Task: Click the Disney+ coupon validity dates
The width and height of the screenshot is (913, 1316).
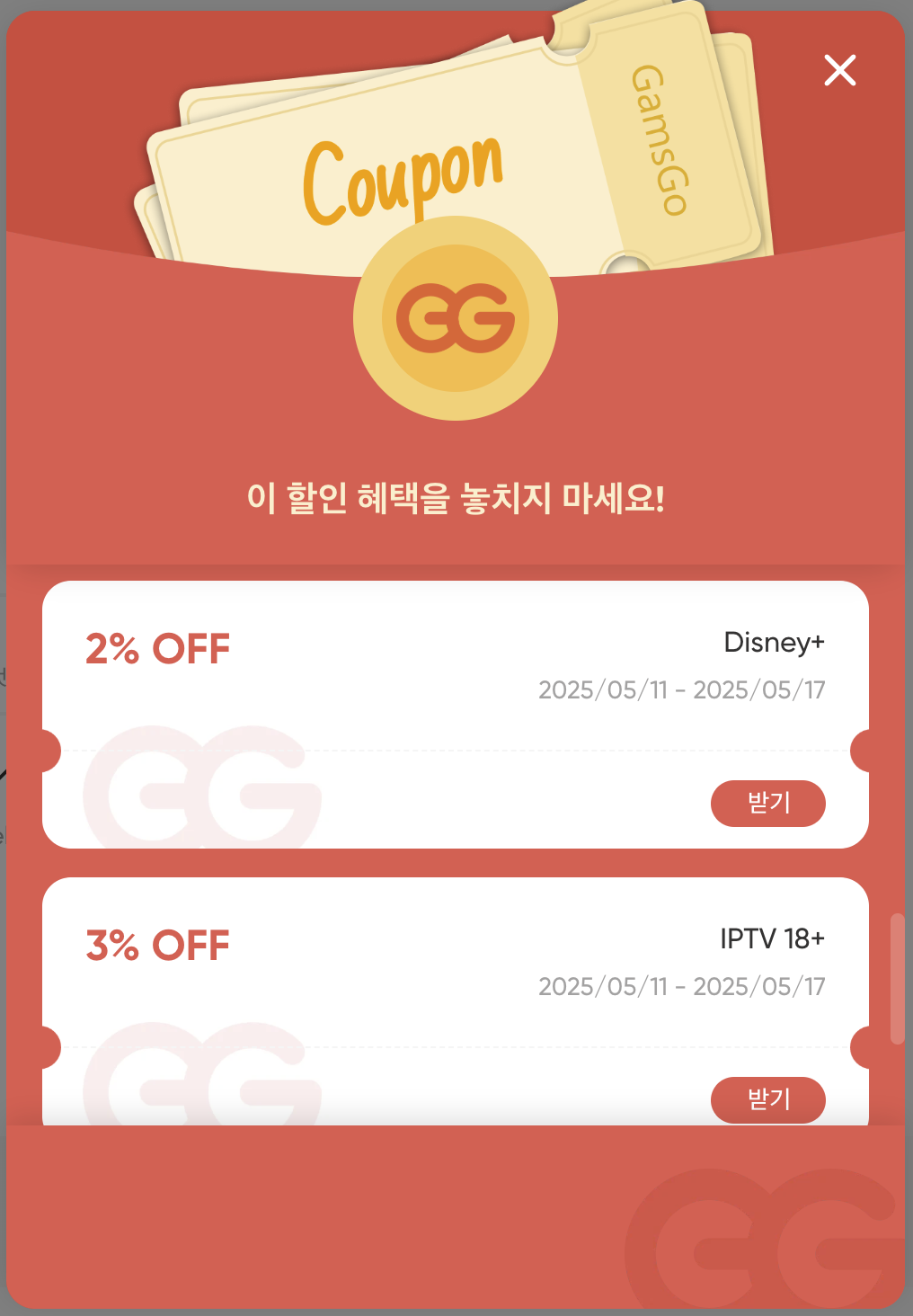Action: [683, 689]
